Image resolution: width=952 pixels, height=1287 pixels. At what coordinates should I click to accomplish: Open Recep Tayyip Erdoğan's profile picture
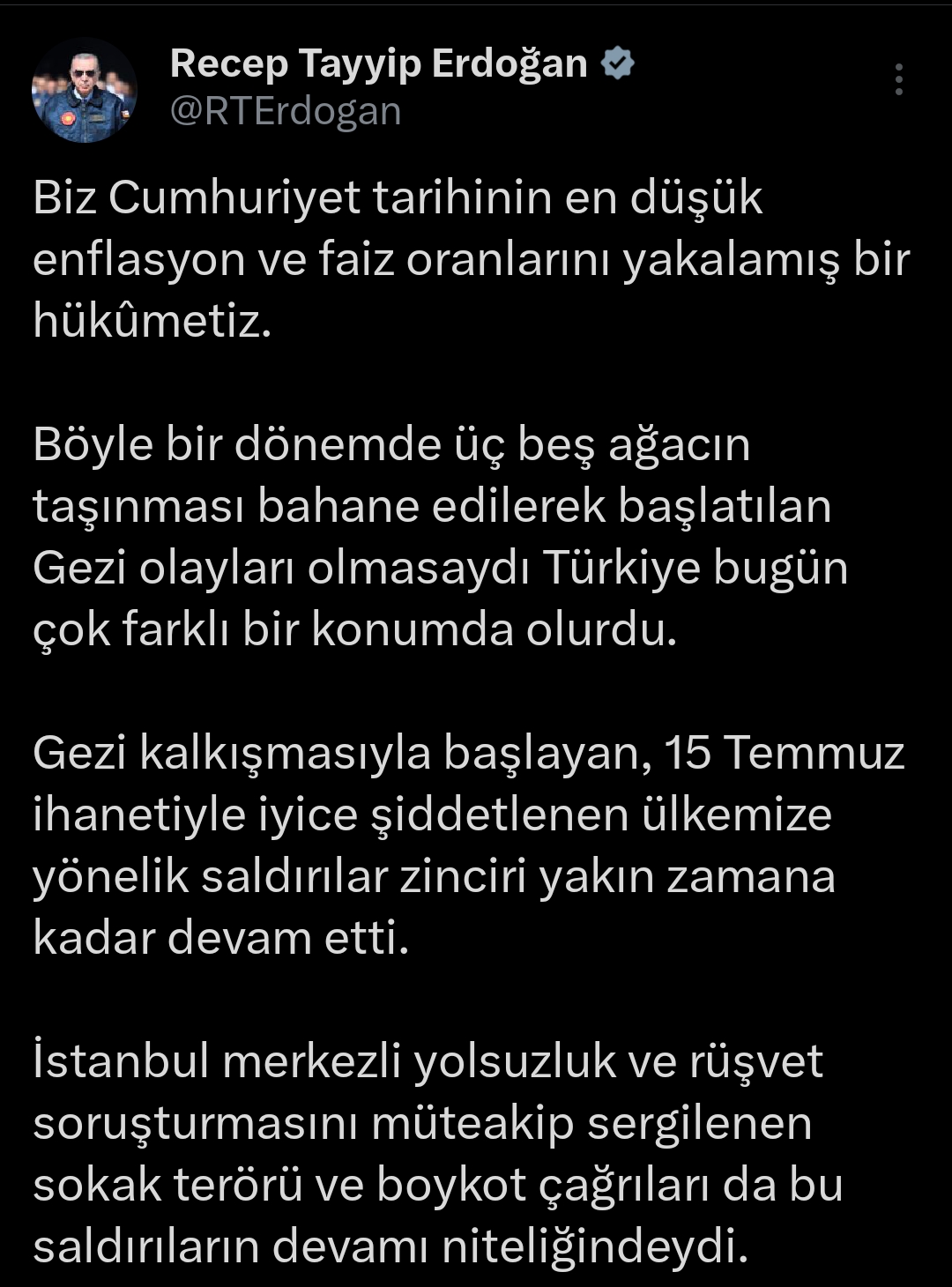click(x=85, y=90)
